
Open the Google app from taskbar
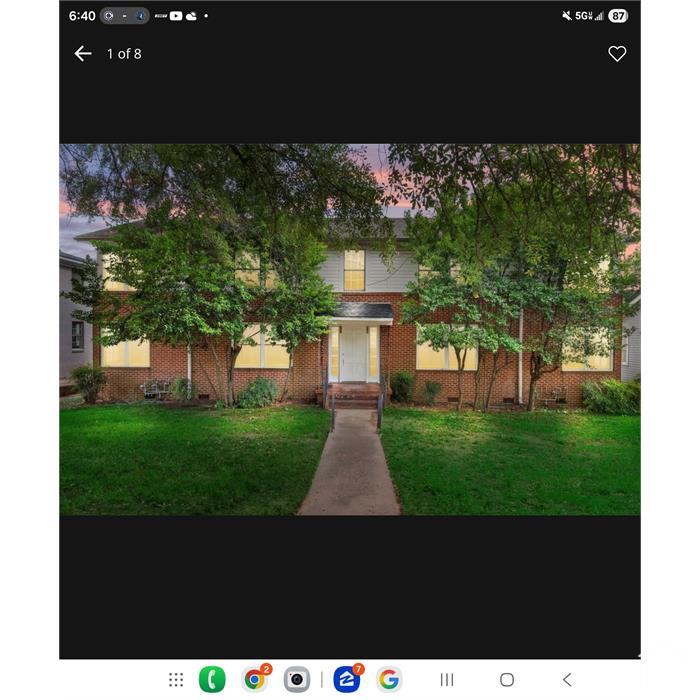click(x=389, y=680)
